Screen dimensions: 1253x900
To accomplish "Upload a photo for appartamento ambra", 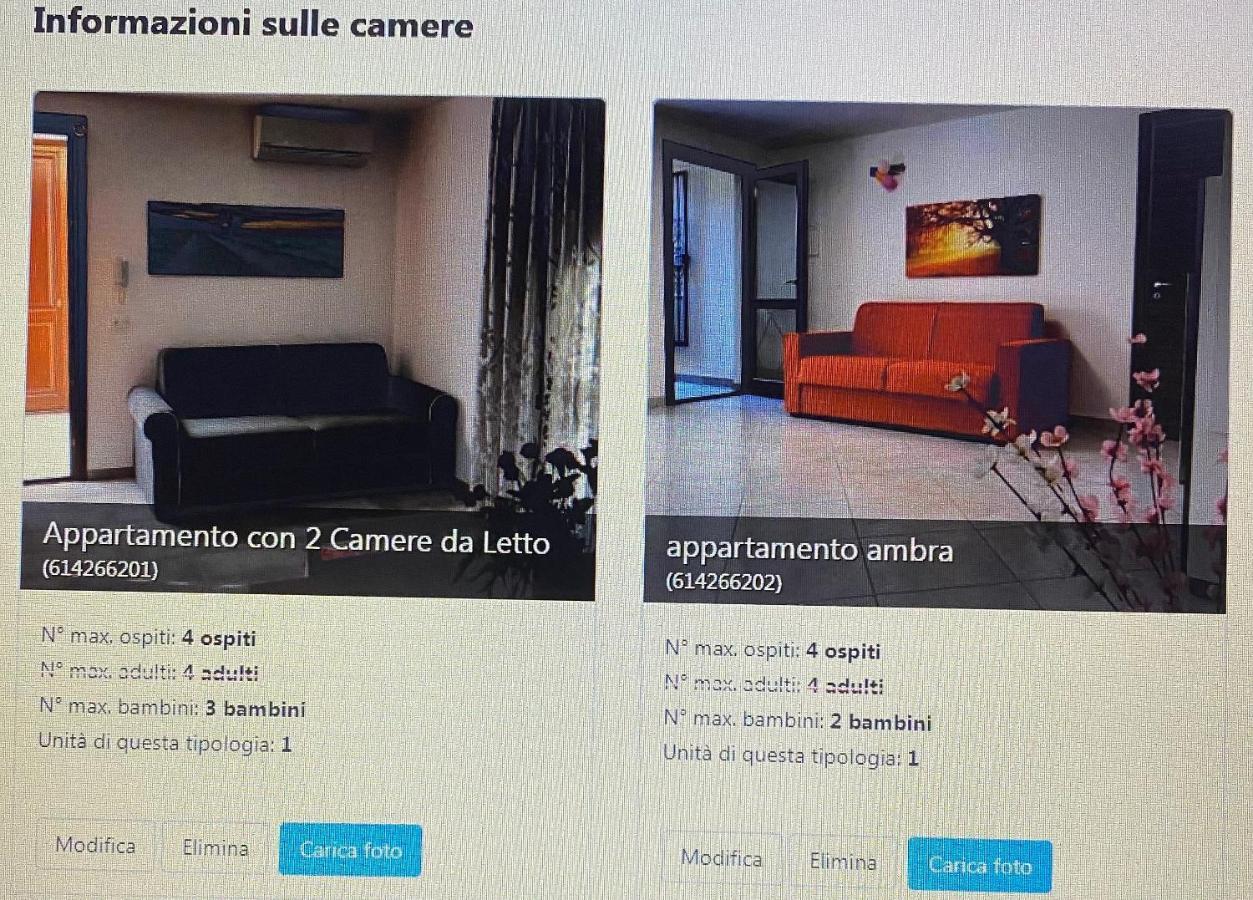I will coord(979,866).
